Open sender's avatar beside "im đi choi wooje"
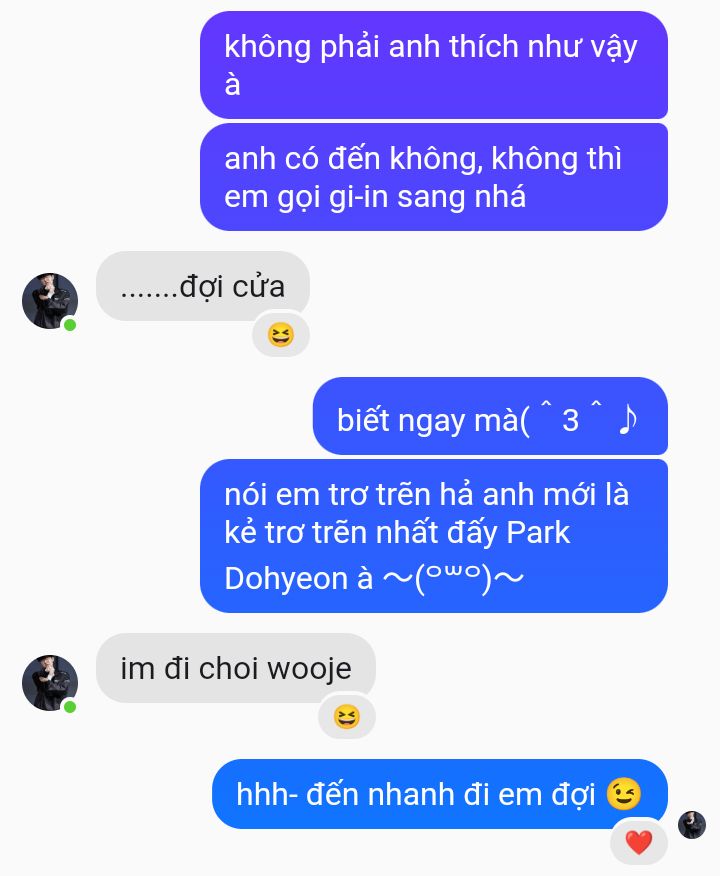 (x=49, y=683)
